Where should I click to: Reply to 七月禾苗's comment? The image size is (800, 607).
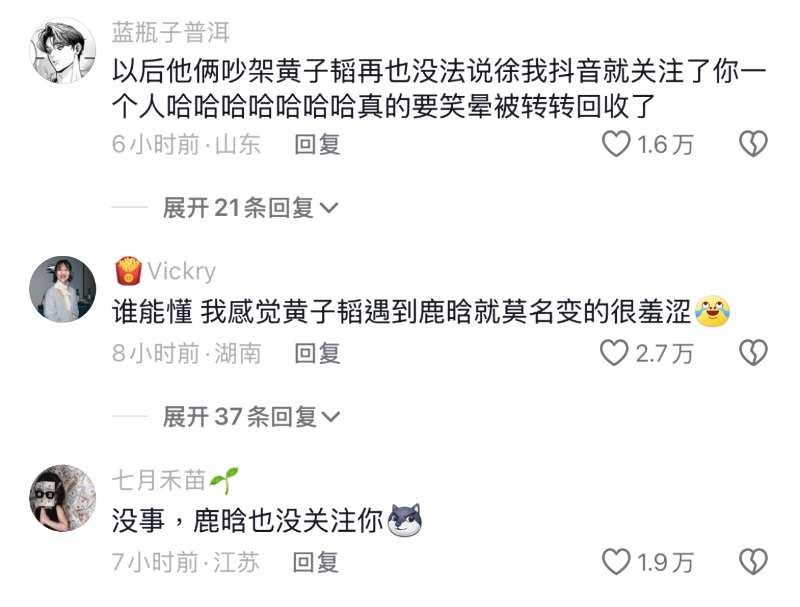(317, 562)
